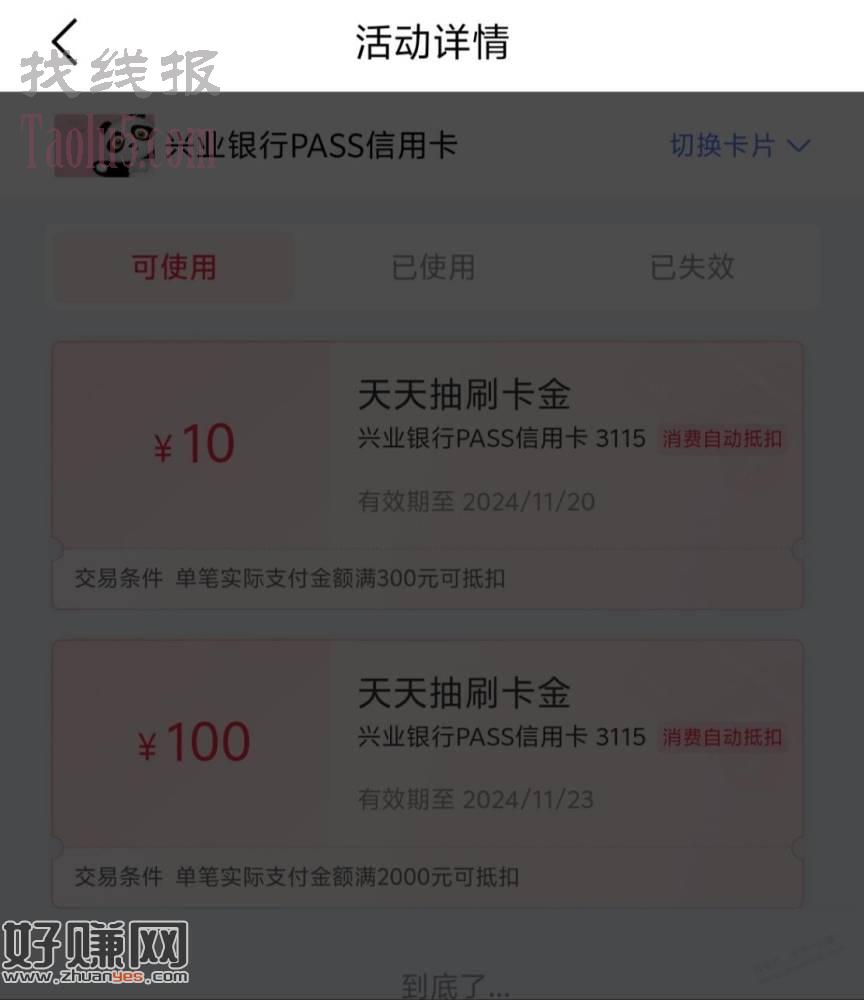Open the 切换卡片 card switcher
Image resolution: width=864 pixels, height=1000 pixels.
(739, 146)
